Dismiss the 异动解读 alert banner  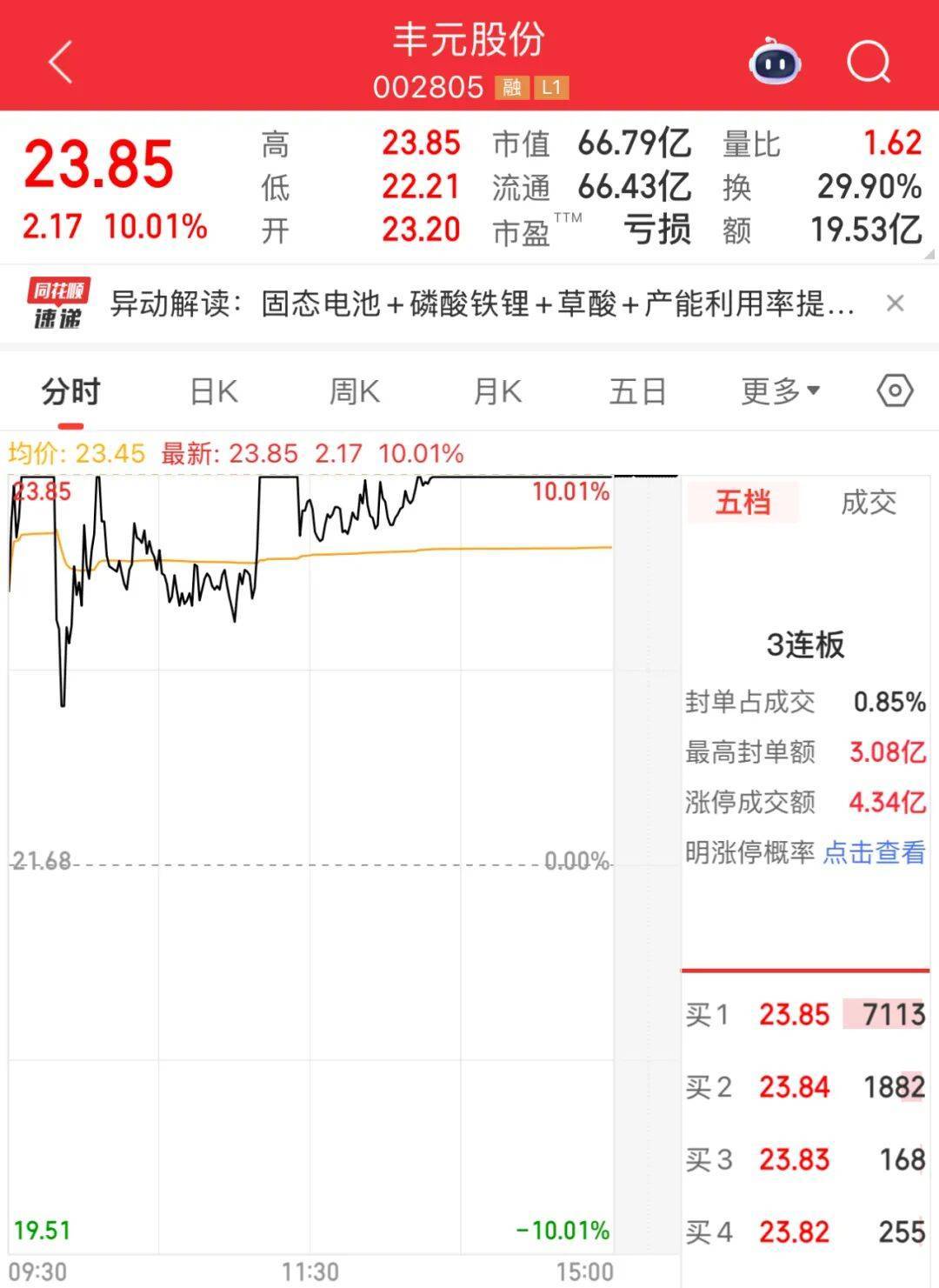coord(896,304)
